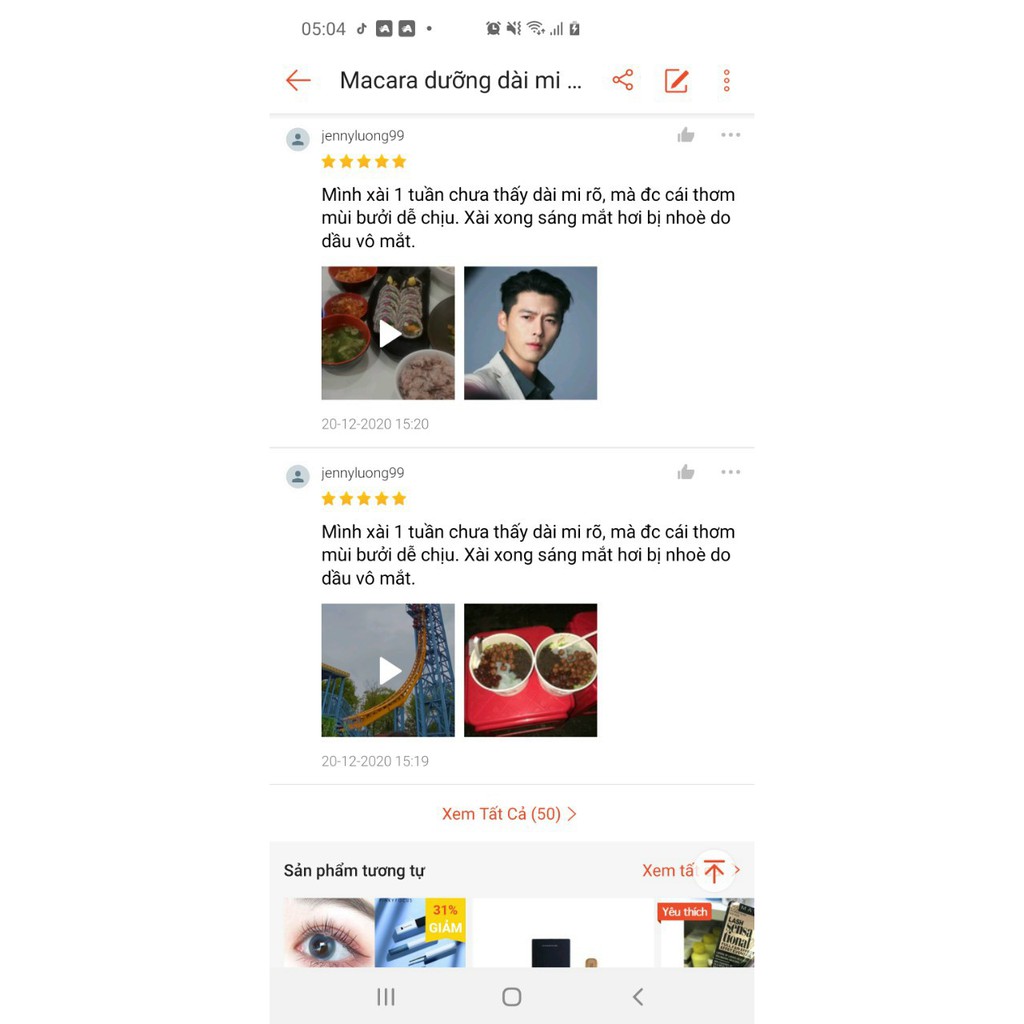
Task: Play the sushi video in the review
Action: click(388, 333)
